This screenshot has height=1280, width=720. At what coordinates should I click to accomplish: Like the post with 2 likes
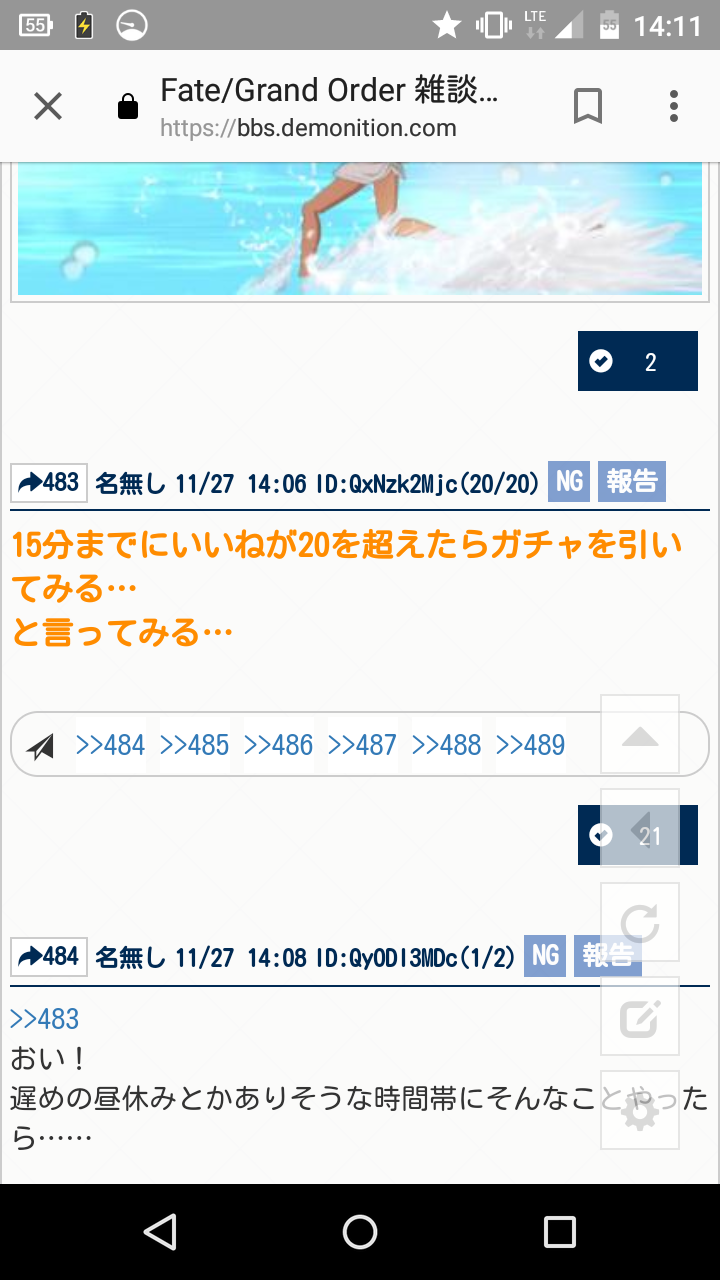(637, 361)
